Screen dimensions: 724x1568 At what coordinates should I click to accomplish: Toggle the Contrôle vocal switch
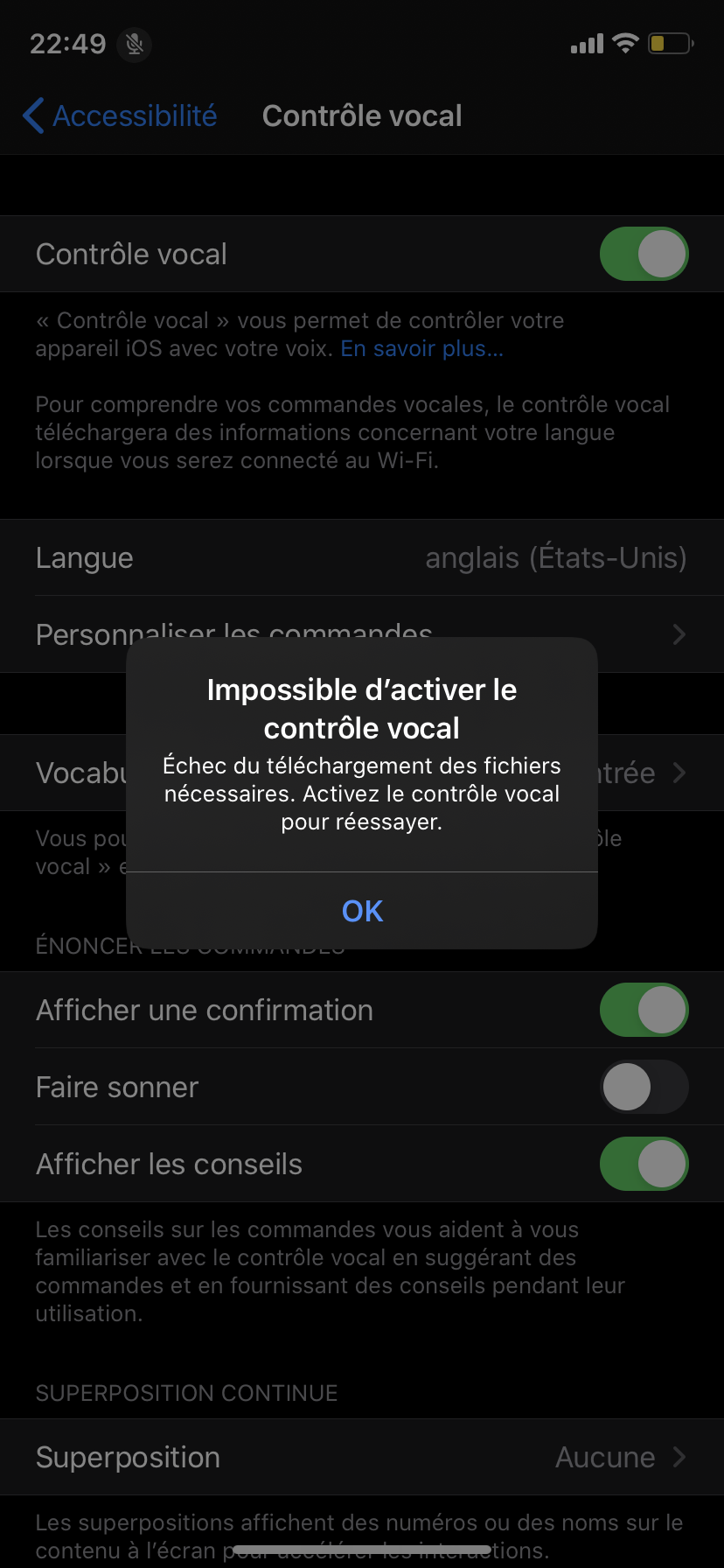point(644,255)
